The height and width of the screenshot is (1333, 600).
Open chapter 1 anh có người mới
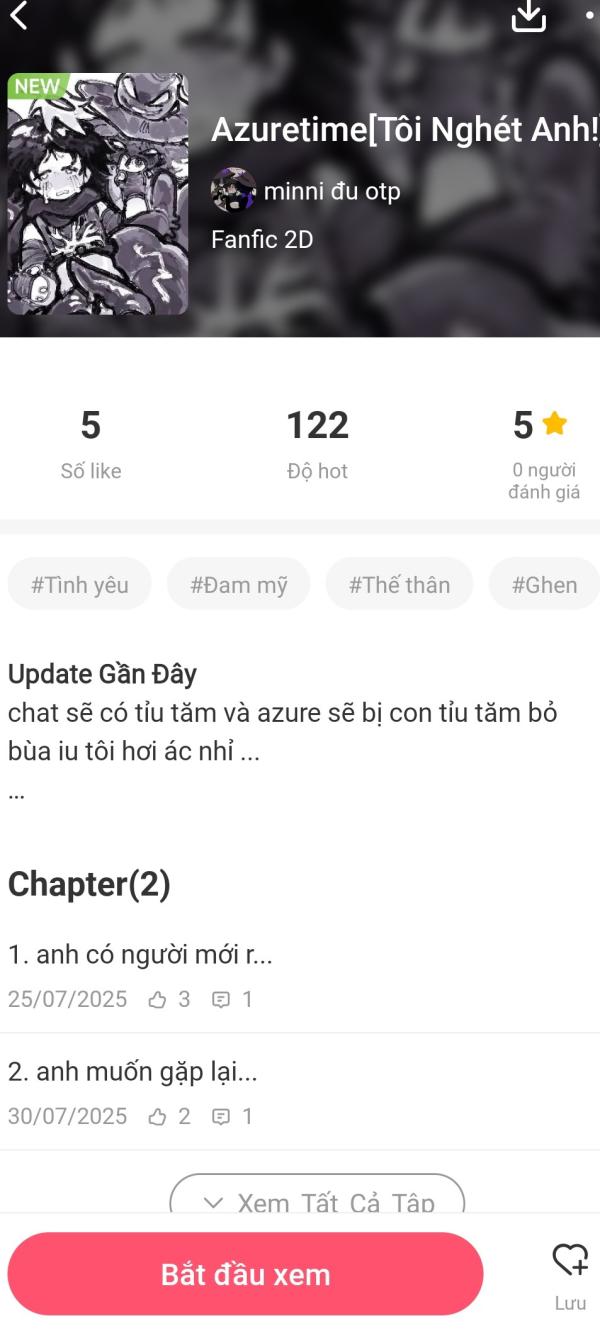(300, 975)
